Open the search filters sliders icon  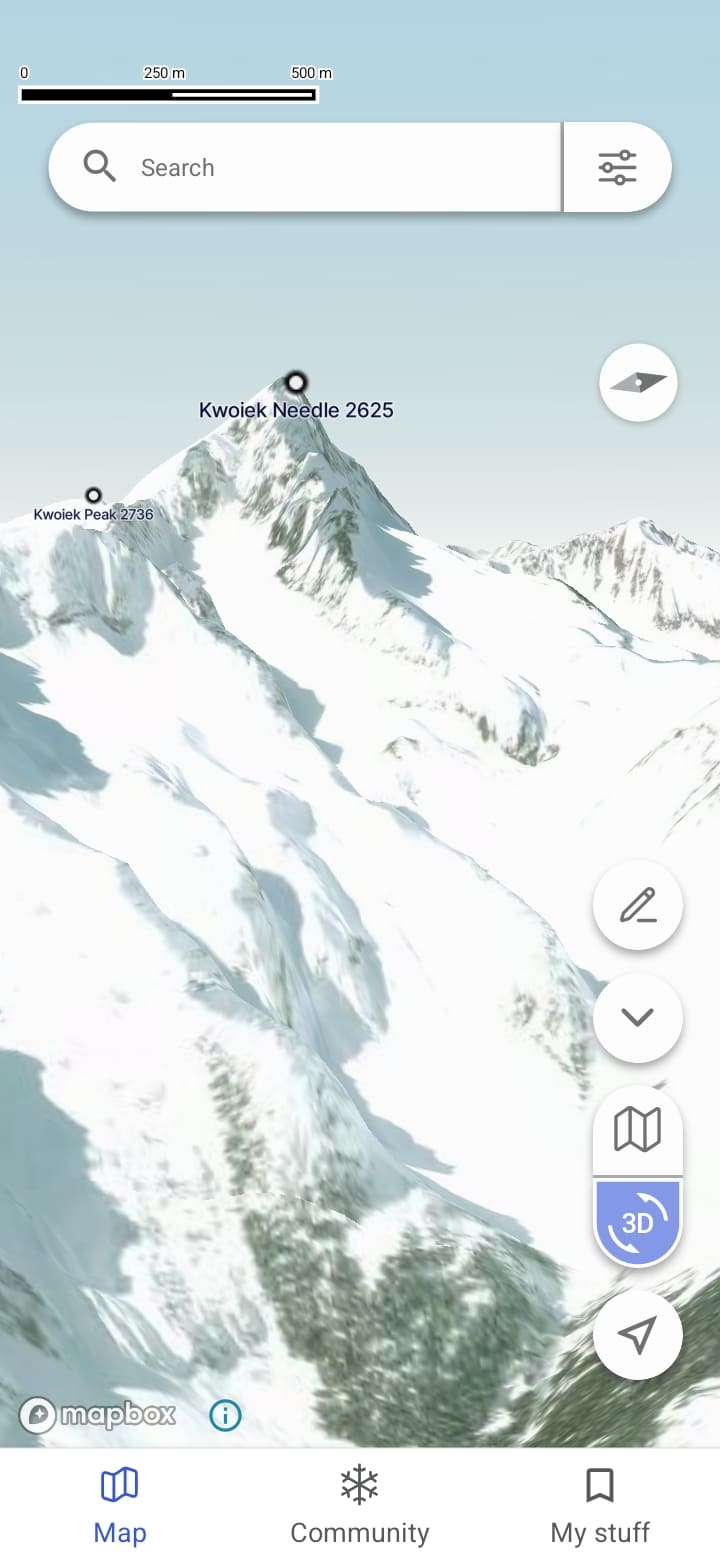click(618, 167)
